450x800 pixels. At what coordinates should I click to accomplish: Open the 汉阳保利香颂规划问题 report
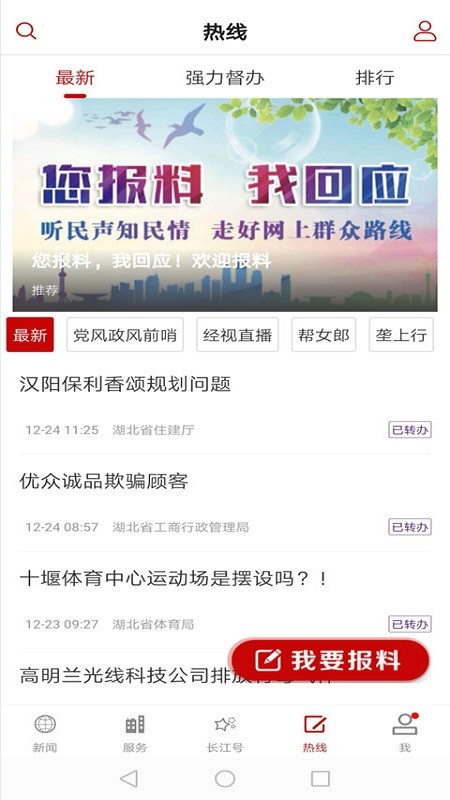(x=225, y=406)
